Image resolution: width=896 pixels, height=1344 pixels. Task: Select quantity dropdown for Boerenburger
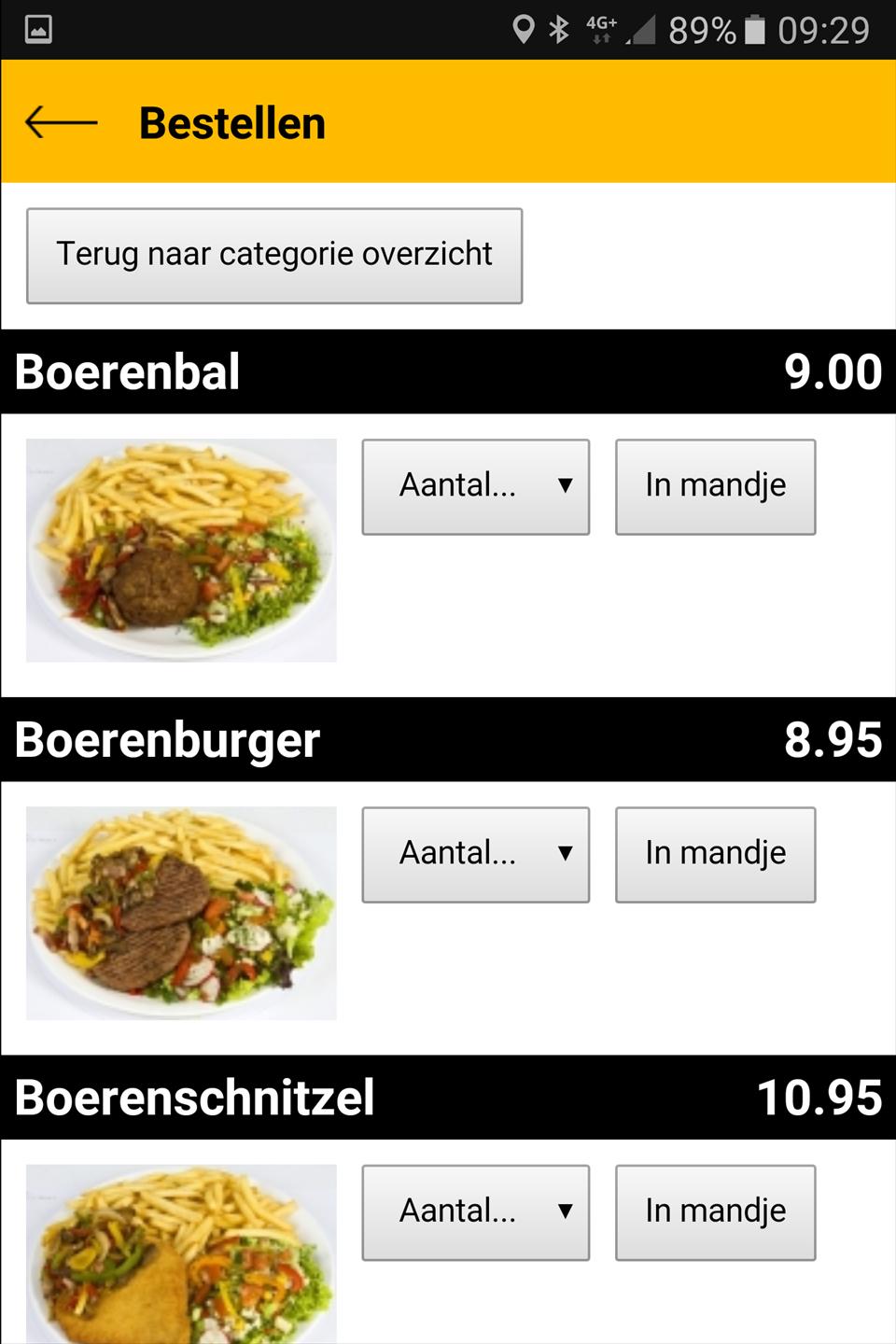476,854
